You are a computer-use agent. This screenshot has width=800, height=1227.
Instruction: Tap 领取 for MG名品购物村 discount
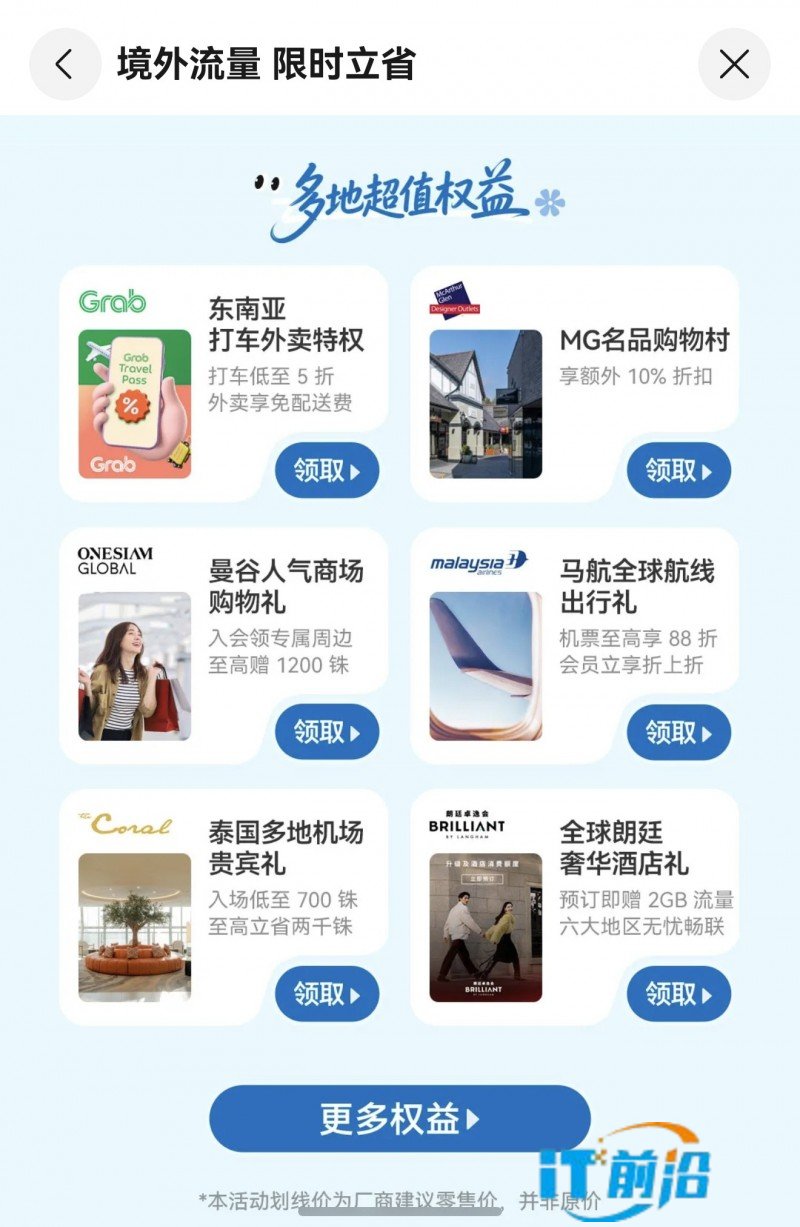(x=679, y=470)
